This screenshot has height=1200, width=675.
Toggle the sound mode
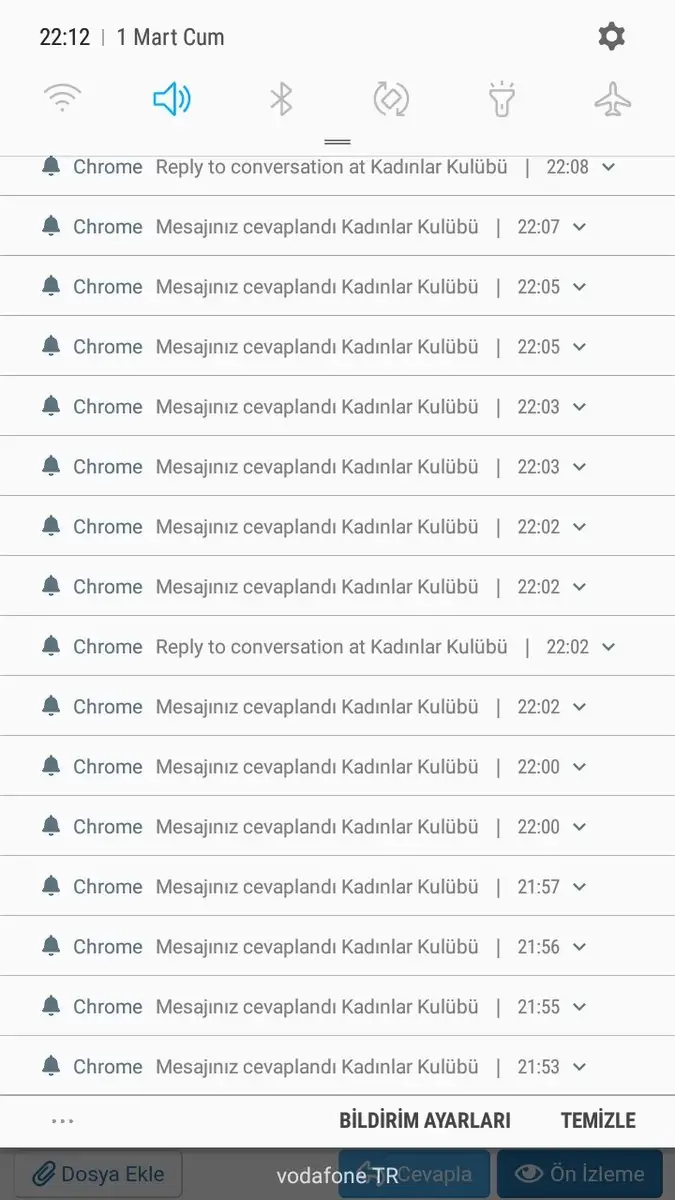pyautogui.click(x=171, y=99)
